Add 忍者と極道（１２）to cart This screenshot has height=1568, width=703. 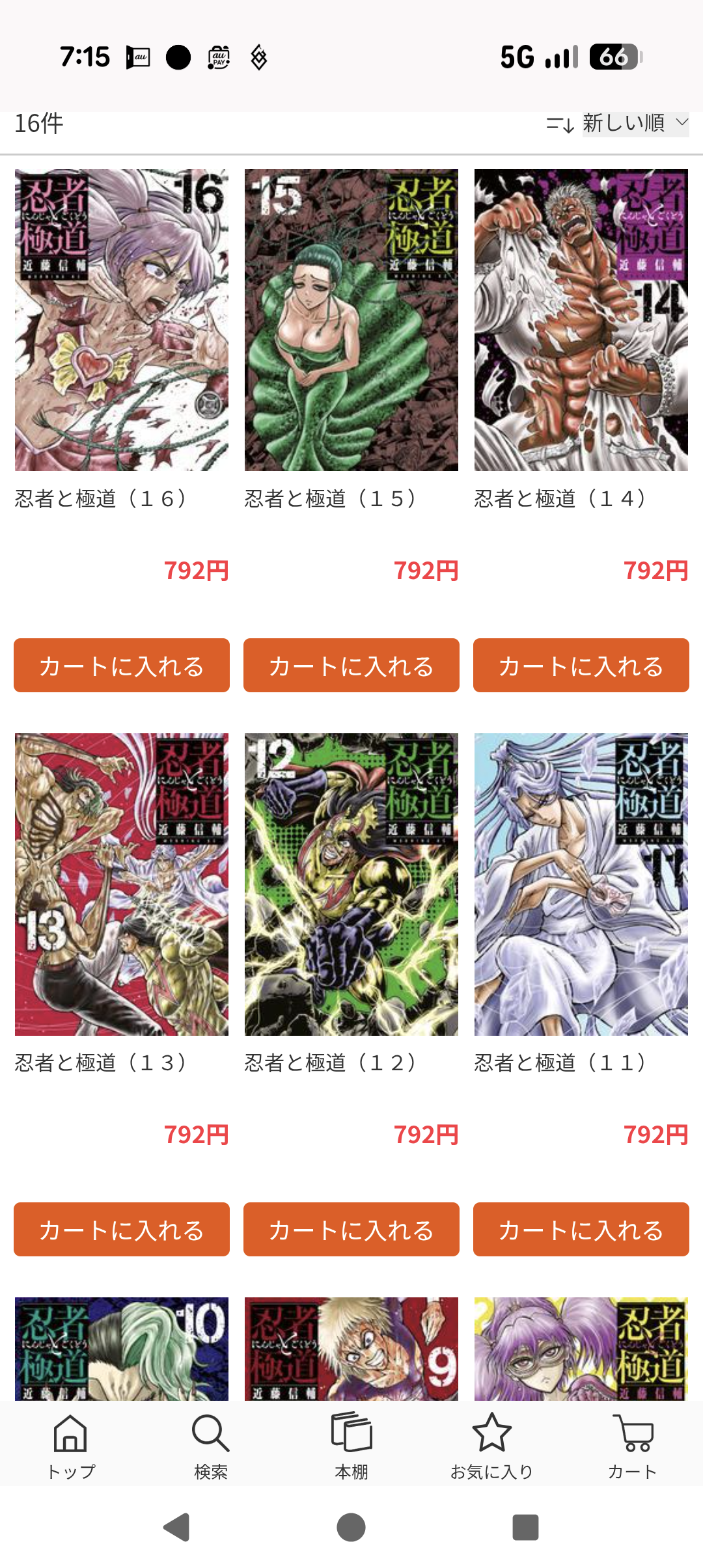coord(351,1229)
